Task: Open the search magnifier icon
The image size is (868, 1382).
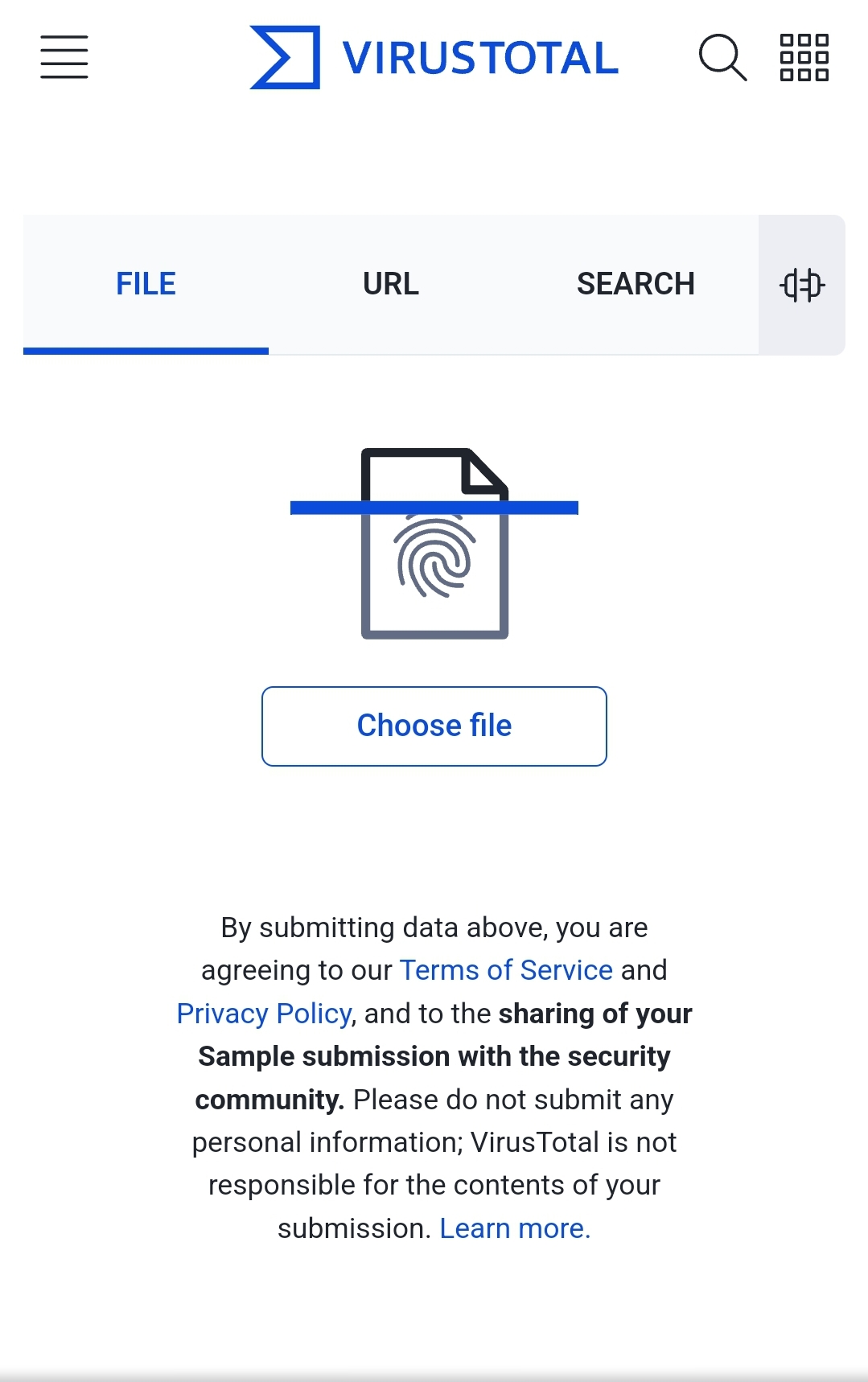Action: click(722, 57)
